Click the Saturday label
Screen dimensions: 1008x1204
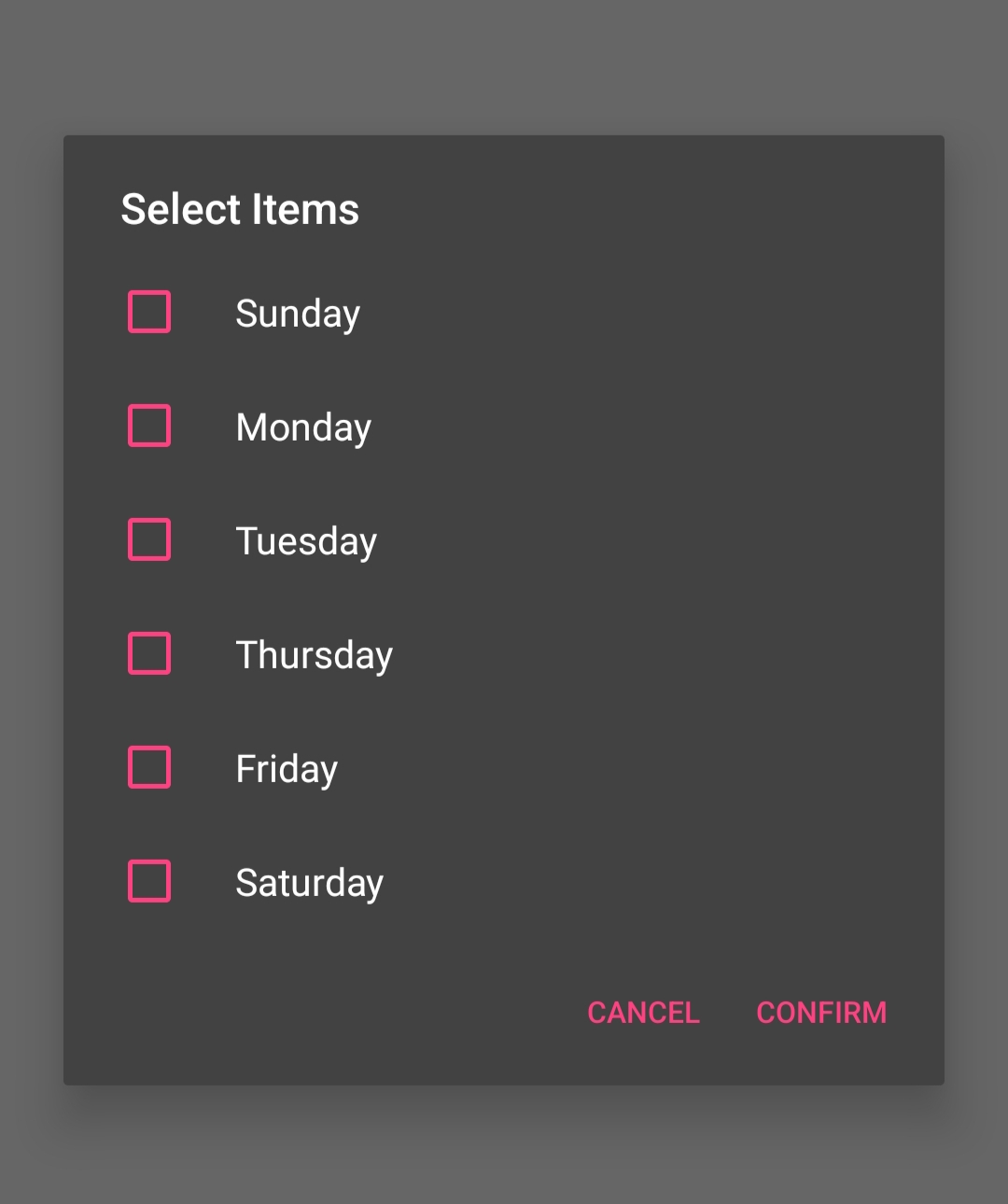point(309,881)
